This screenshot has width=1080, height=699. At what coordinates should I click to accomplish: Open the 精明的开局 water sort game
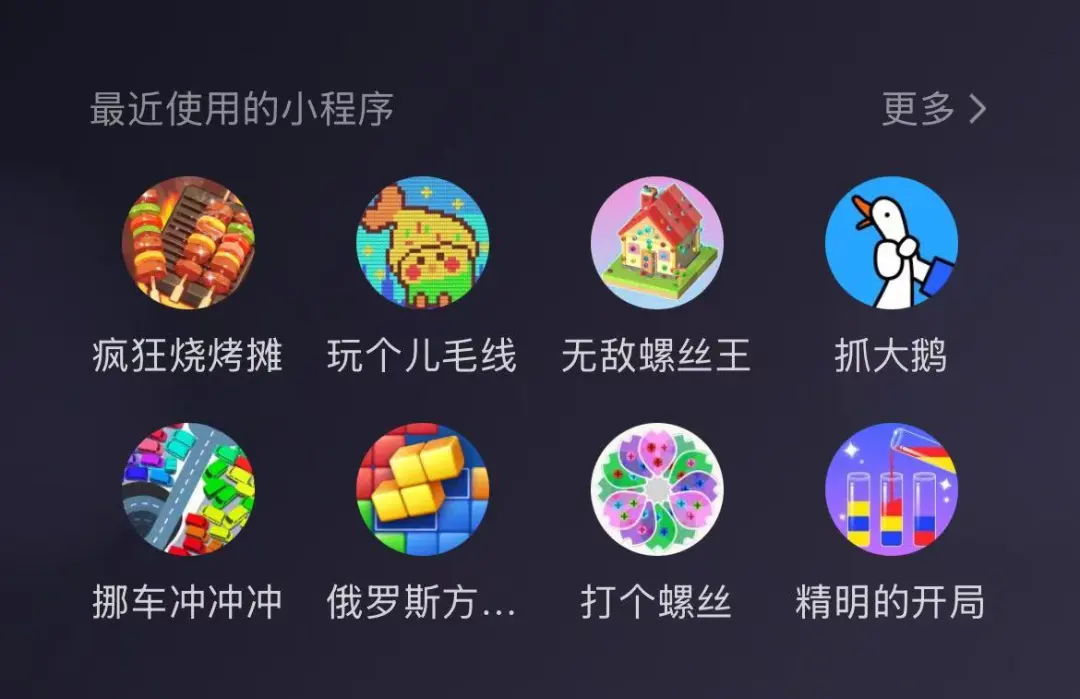click(x=890, y=489)
